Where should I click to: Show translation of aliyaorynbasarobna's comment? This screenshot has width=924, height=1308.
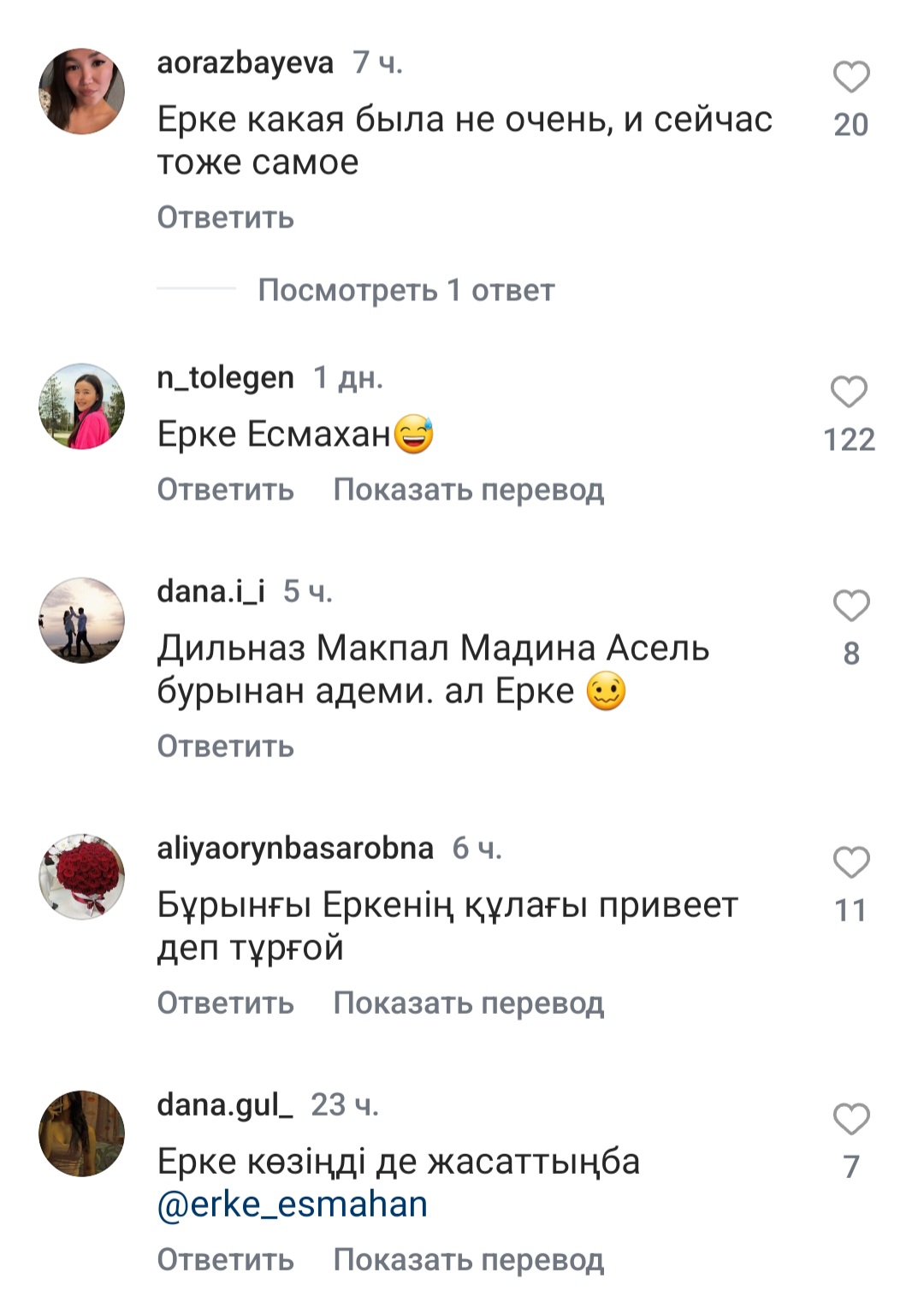[x=468, y=1003]
